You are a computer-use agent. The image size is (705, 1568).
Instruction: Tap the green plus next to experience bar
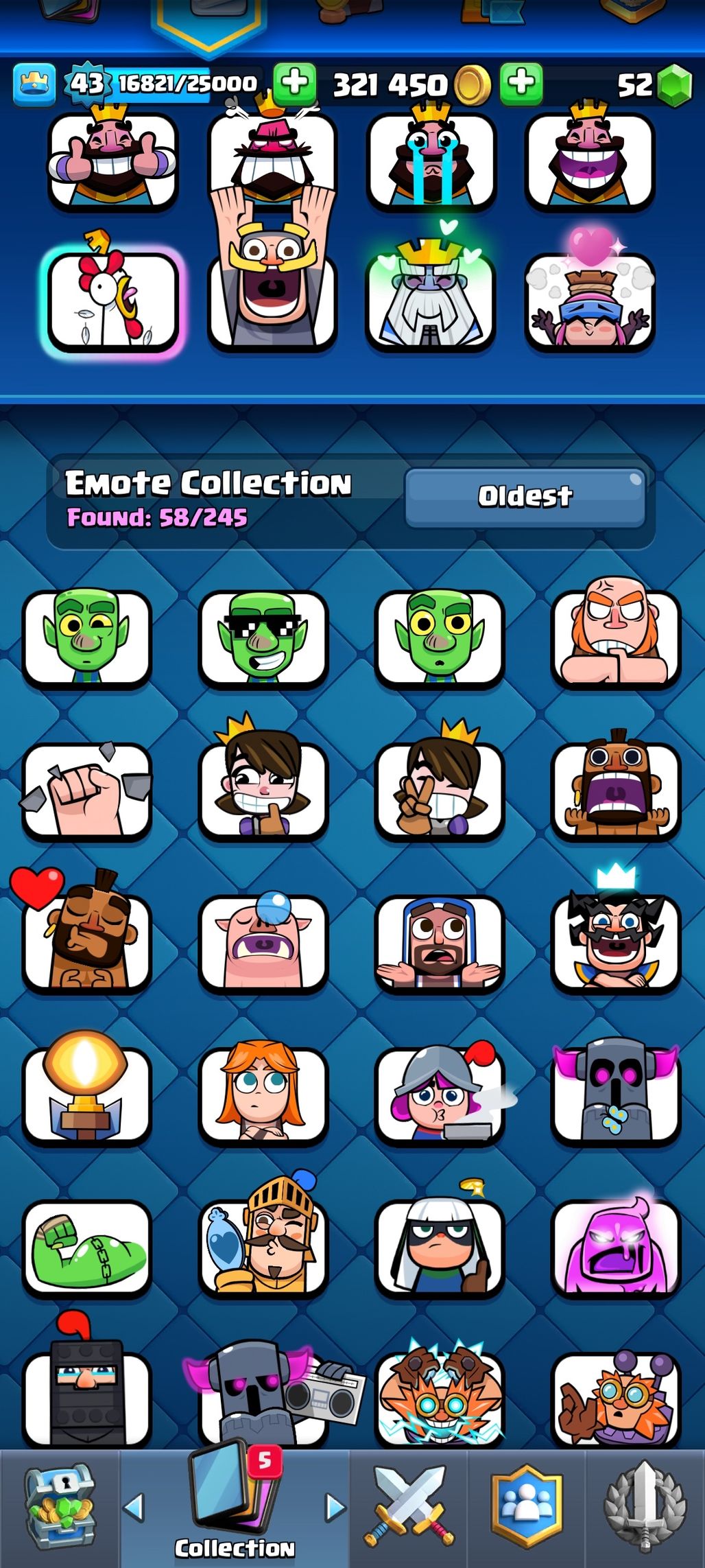tap(295, 84)
